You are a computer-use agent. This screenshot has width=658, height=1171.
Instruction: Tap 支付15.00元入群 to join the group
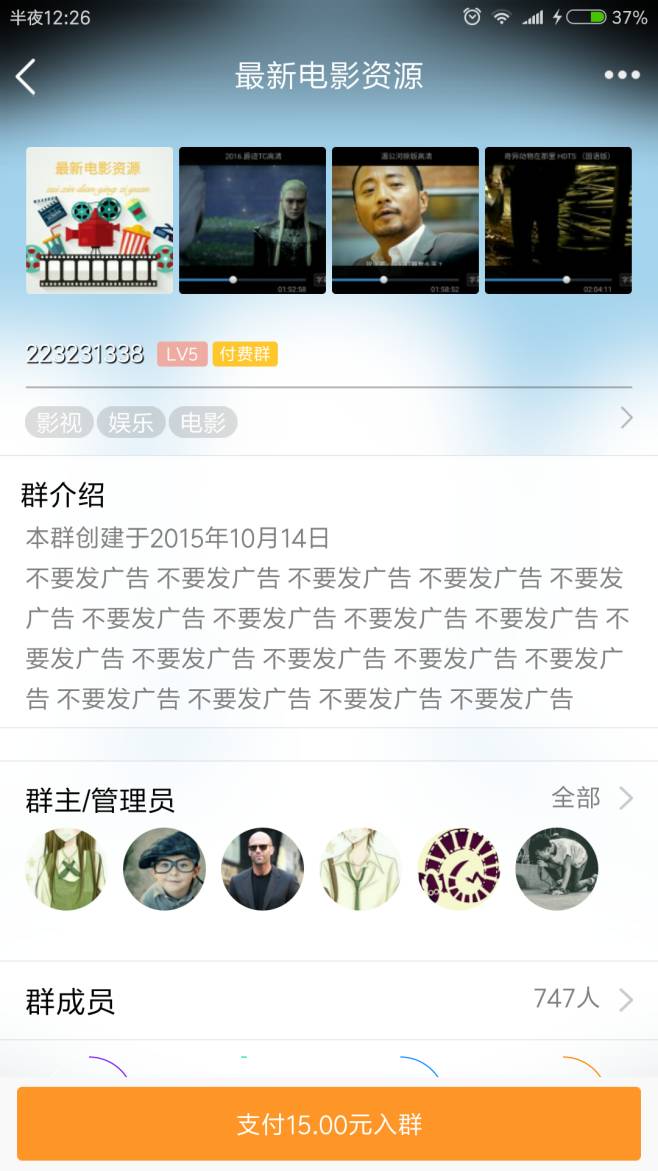click(329, 1124)
